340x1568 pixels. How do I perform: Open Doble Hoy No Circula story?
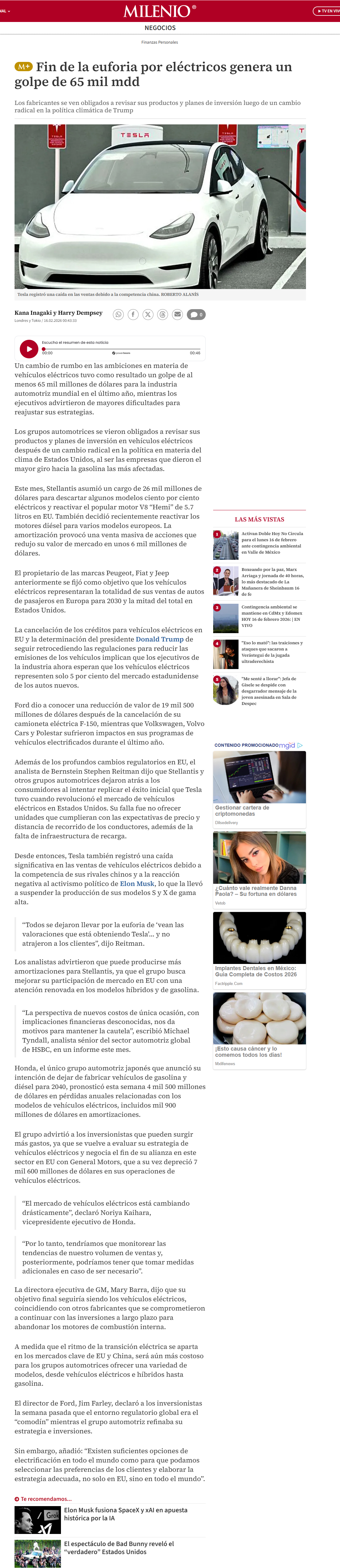click(272, 543)
